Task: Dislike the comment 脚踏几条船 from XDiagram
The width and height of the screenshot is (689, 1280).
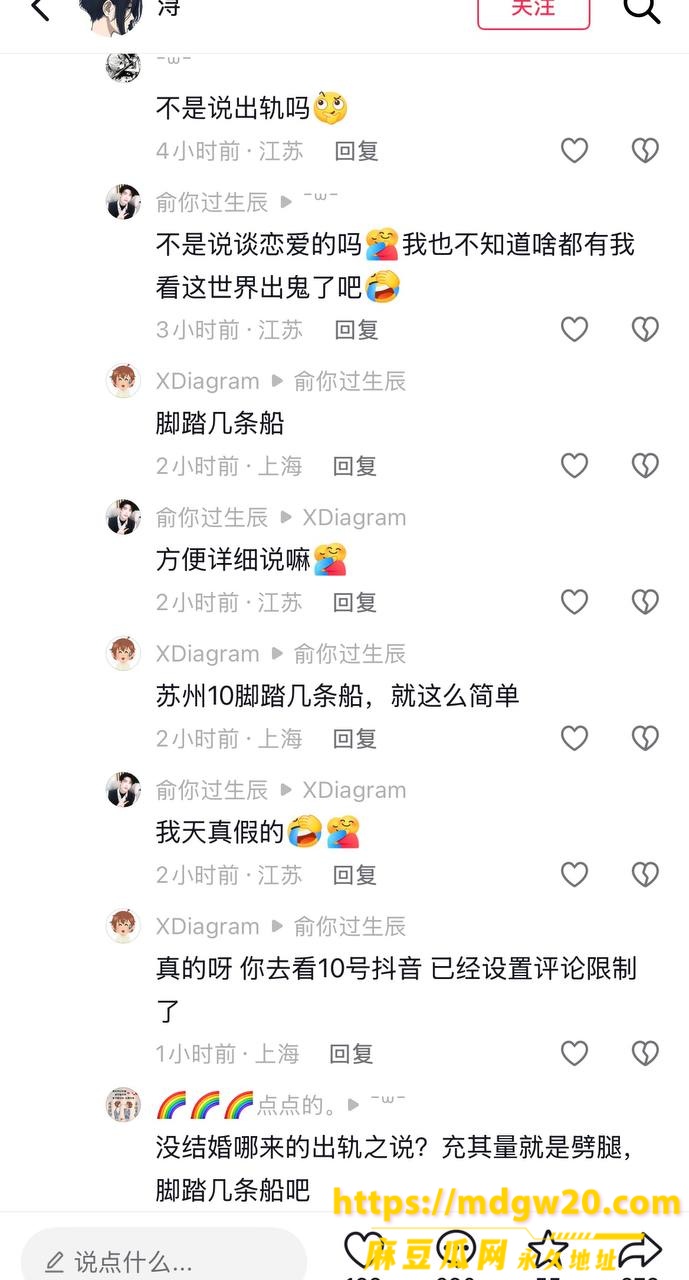Action: [x=645, y=466]
